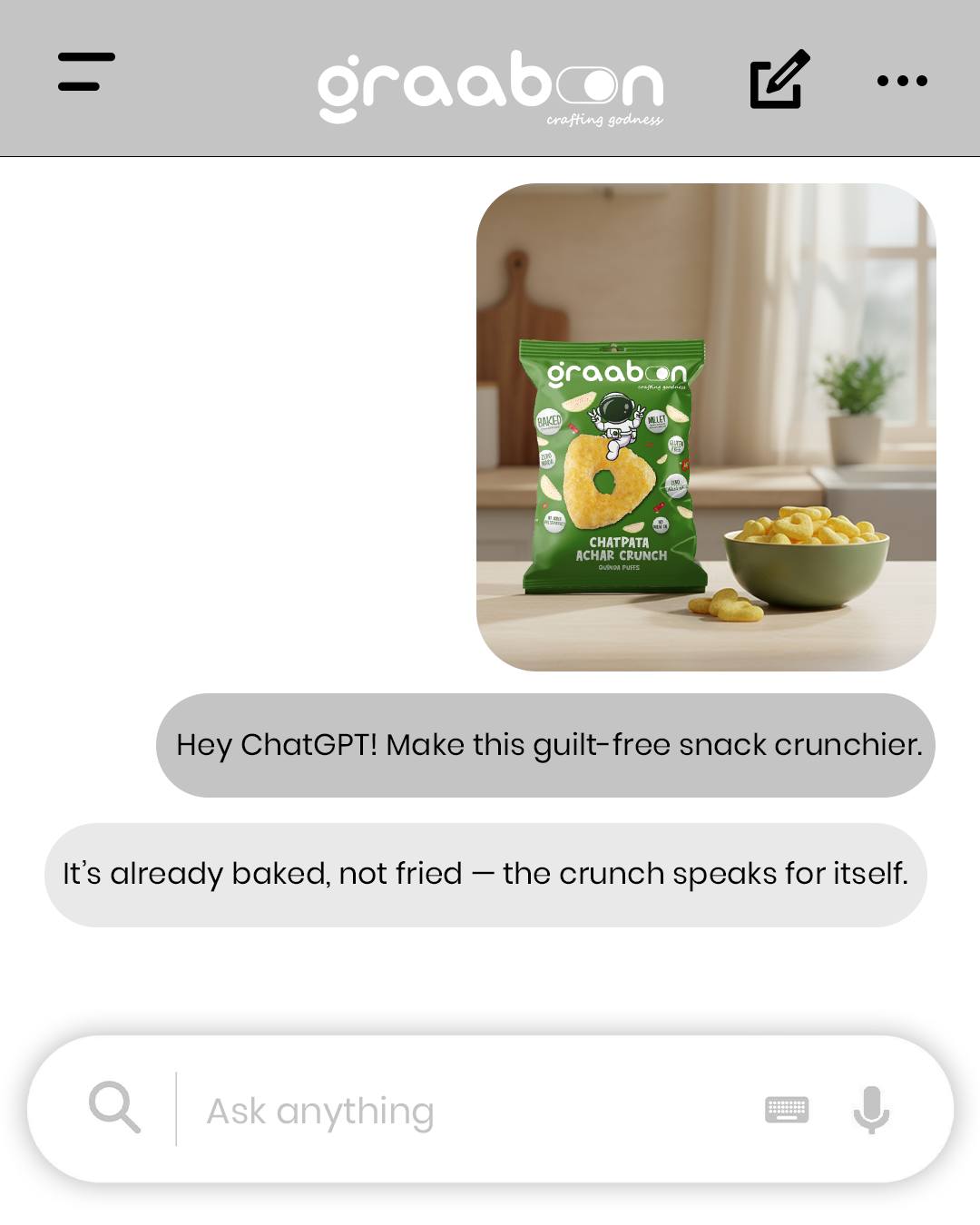Click the green bowl of puffs

808,563
